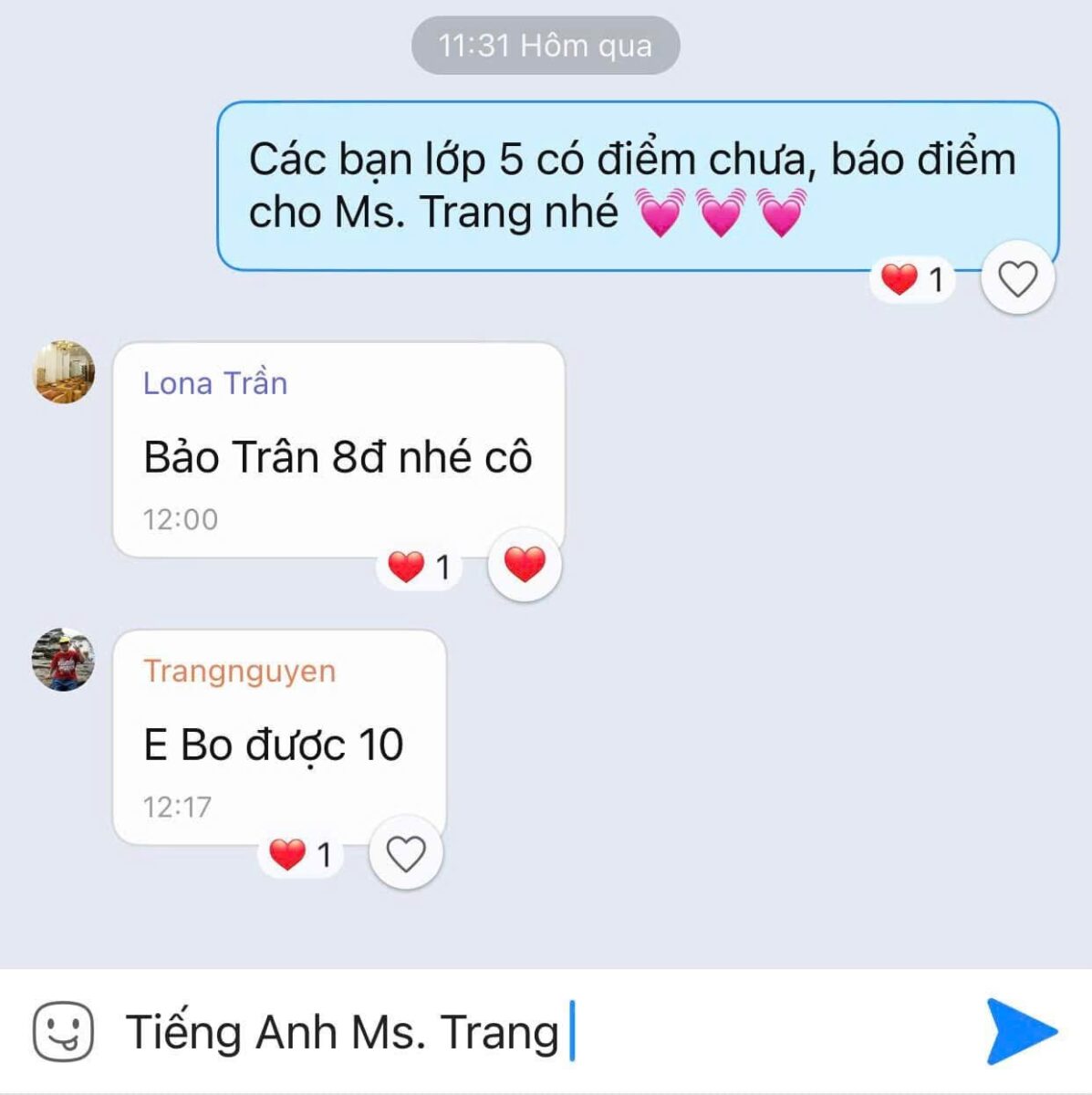This screenshot has height=1095, width=1092.
Task: Open Lona Trần's profile picture
Action: 64,371
